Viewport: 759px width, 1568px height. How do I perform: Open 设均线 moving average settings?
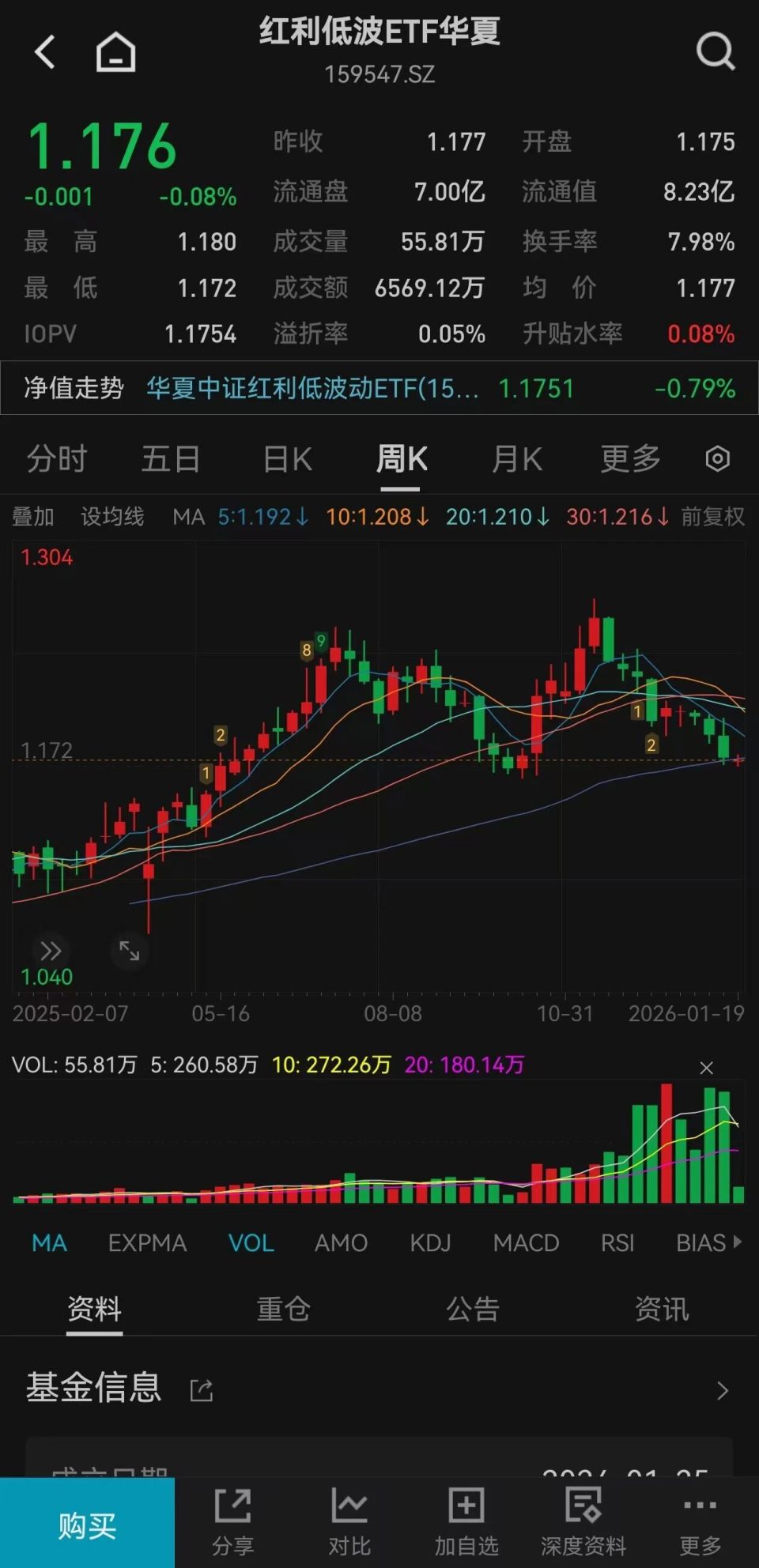[112, 515]
